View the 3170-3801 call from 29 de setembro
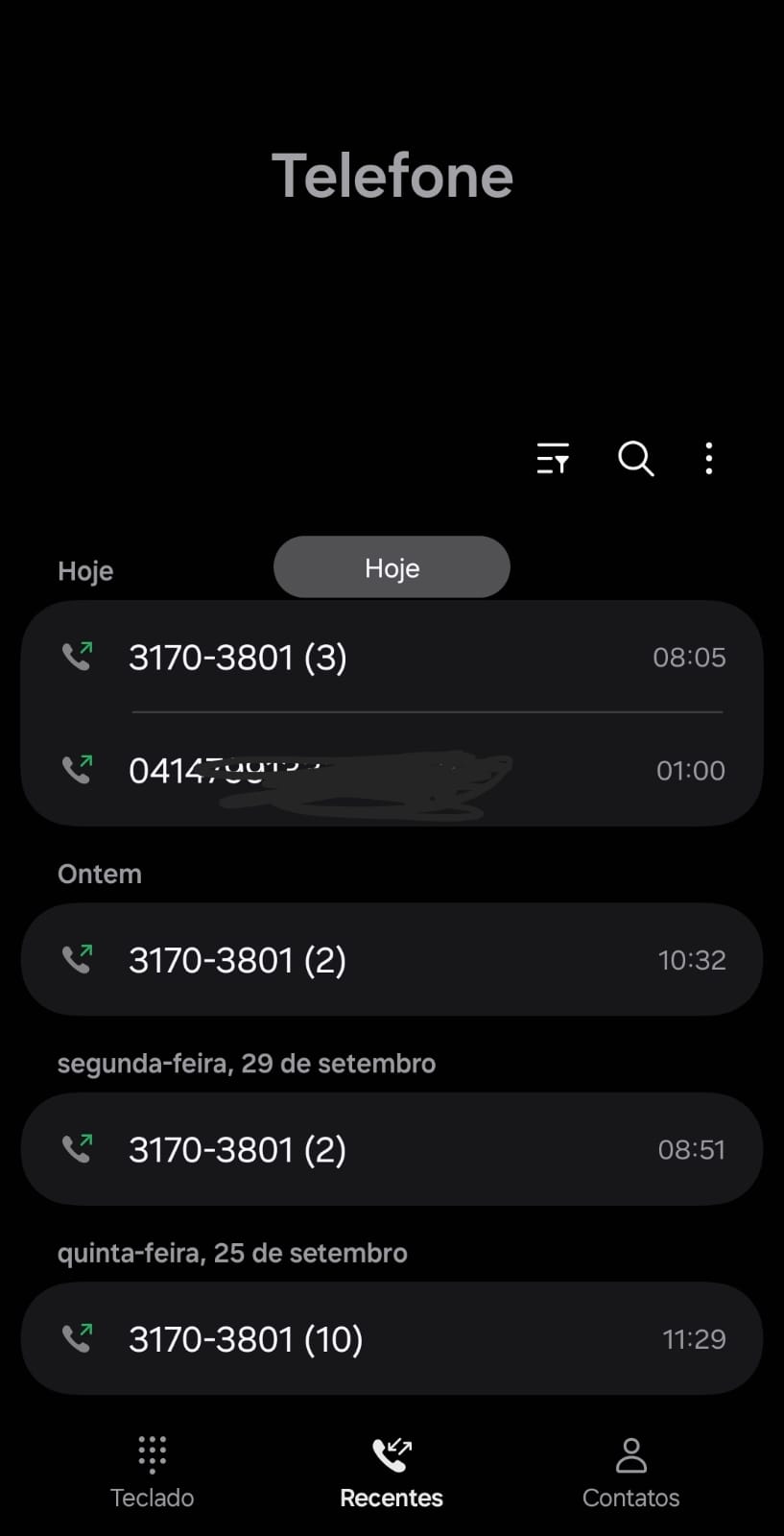The height and width of the screenshot is (1536, 784). pyautogui.click(x=392, y=1149)
